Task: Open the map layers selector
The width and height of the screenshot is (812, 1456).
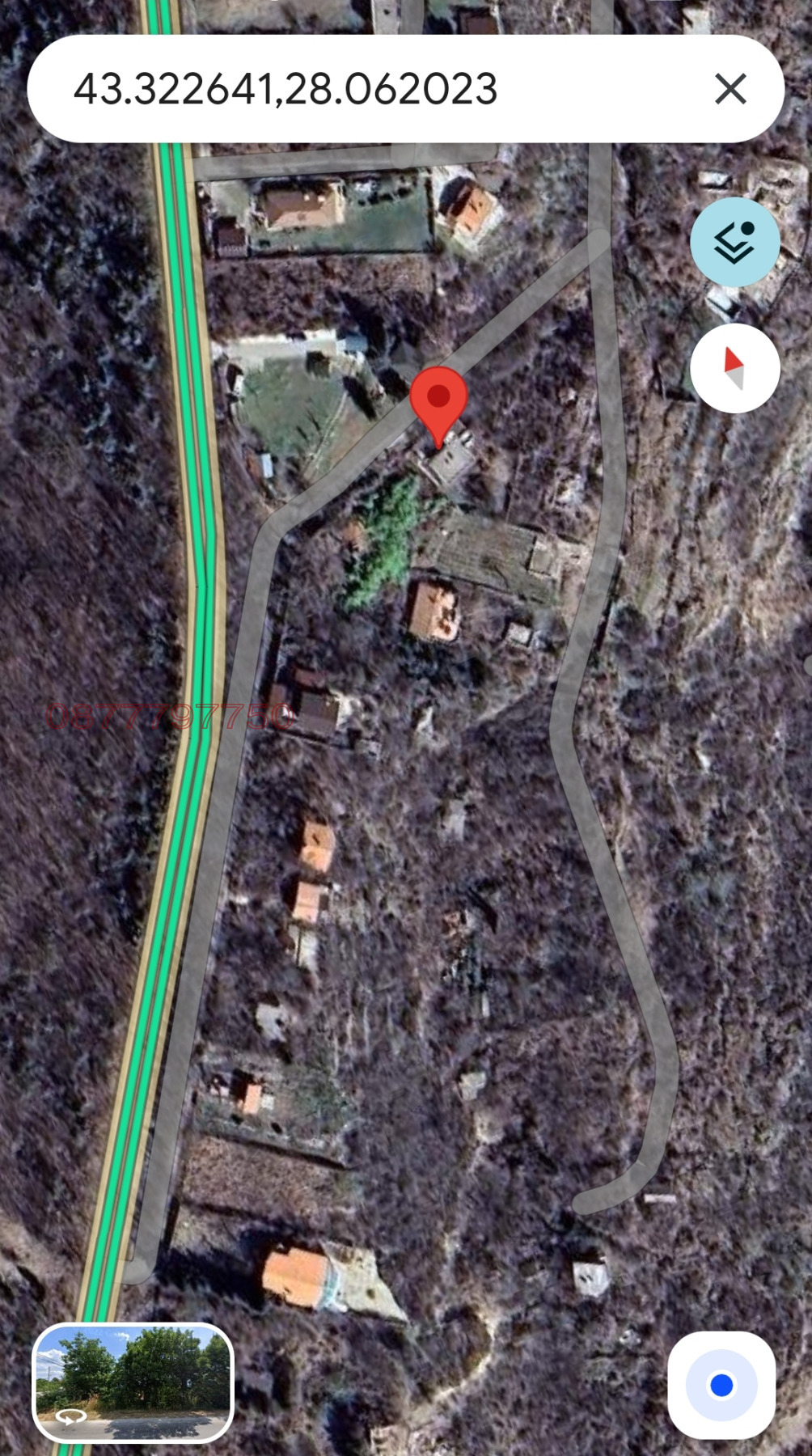Action: point(734,242)
